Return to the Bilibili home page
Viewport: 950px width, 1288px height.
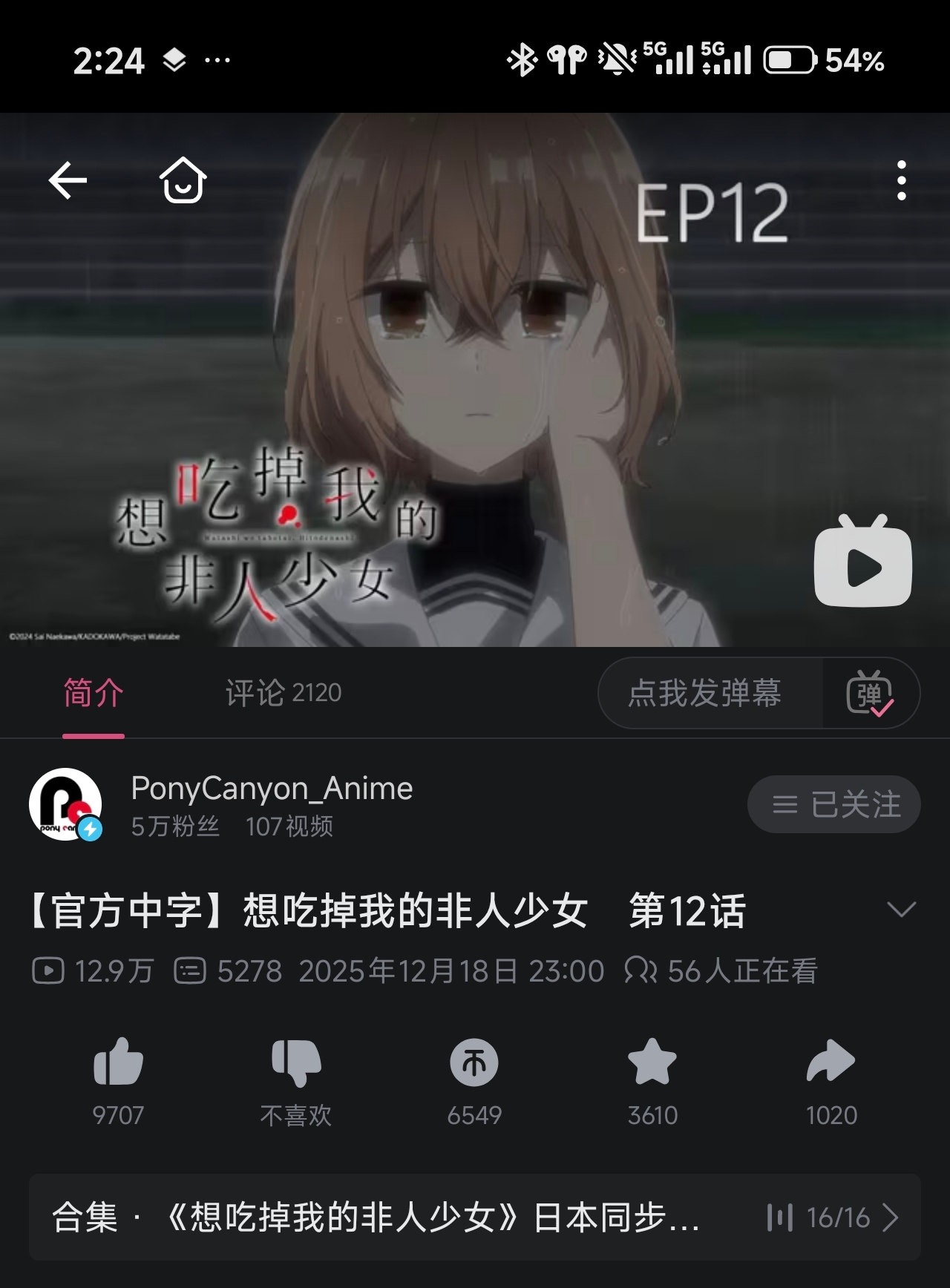(183, 180)
